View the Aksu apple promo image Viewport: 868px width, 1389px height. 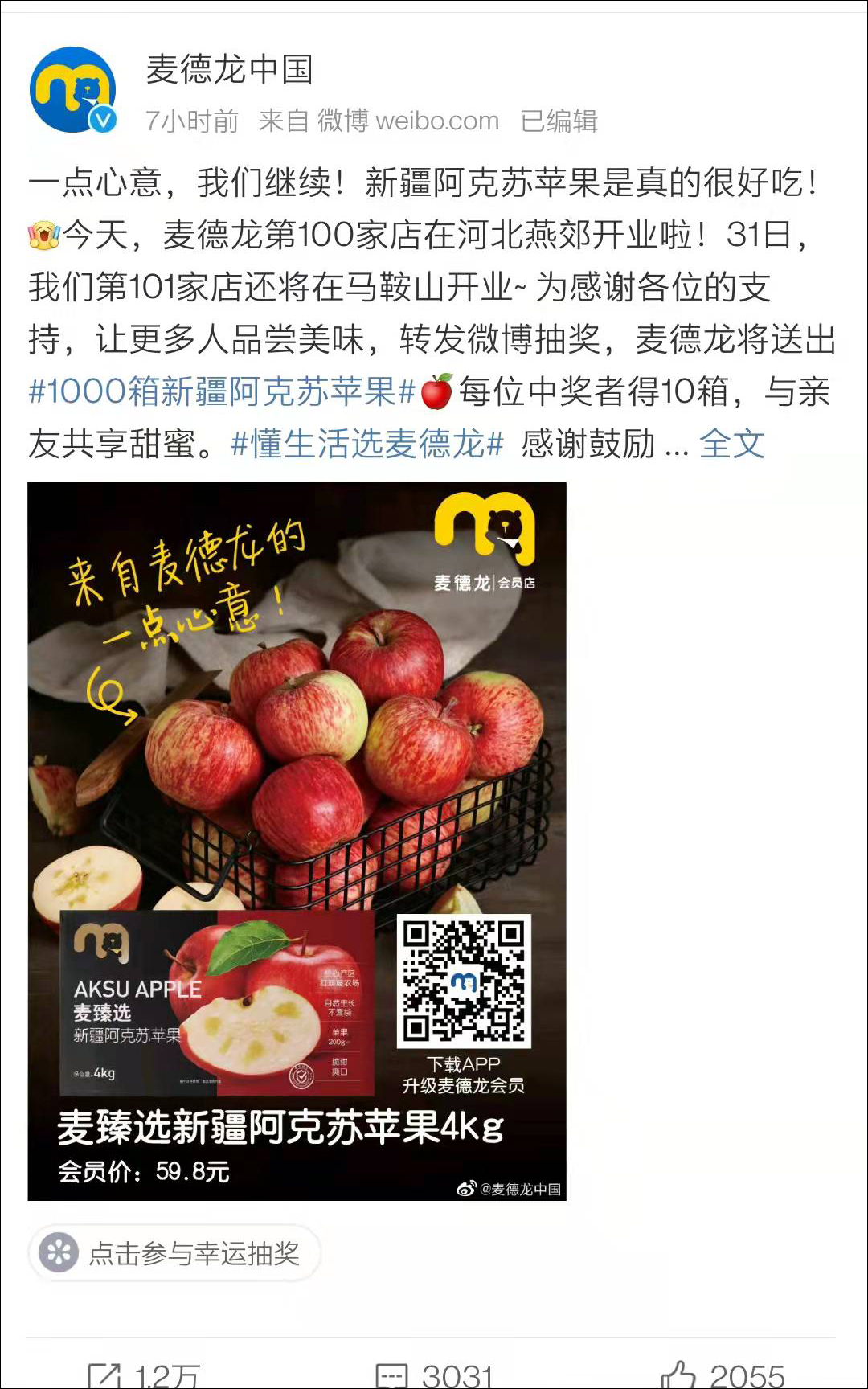(297, 841)
